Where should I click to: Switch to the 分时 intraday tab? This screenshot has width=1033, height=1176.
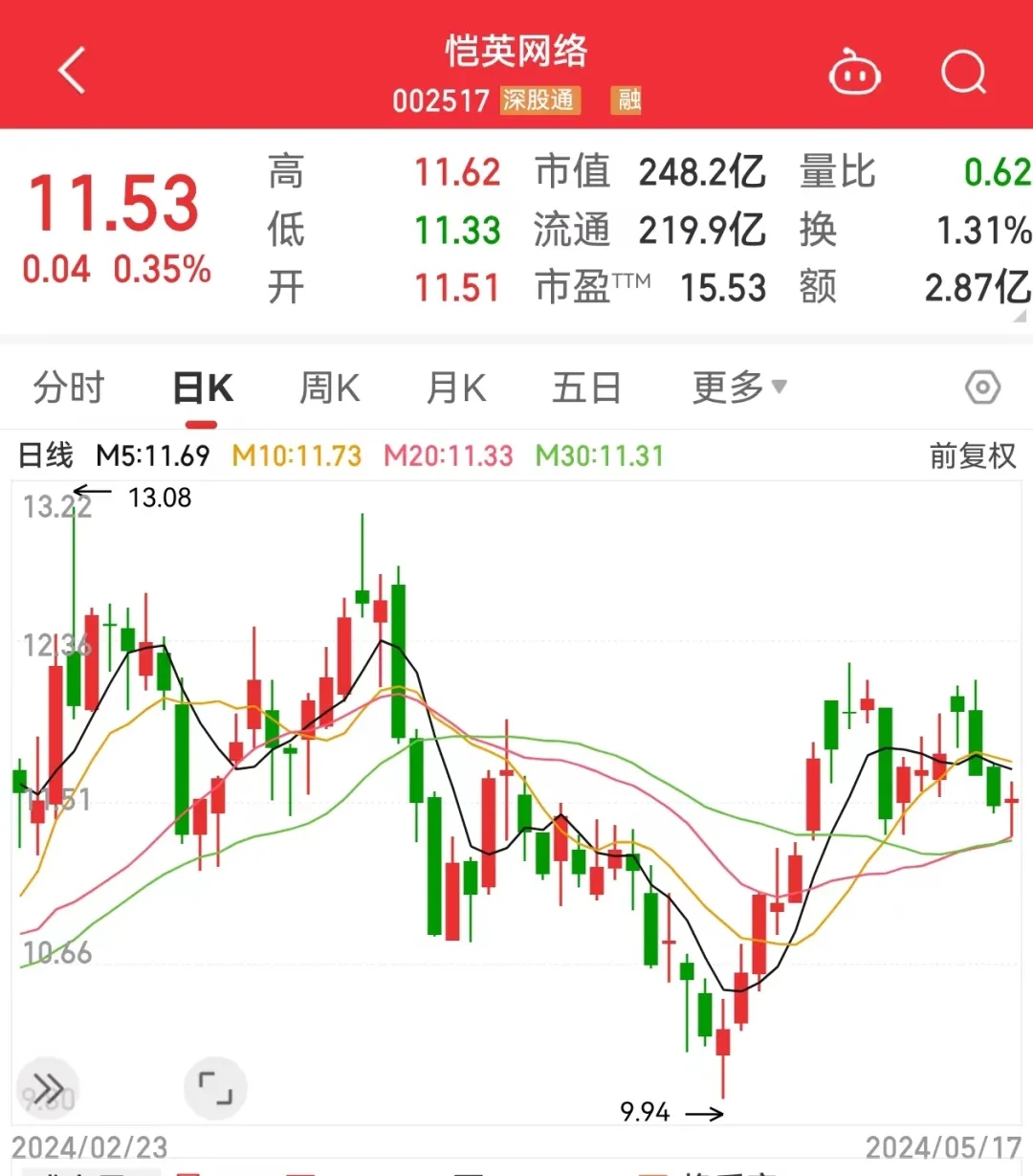(68, 387)
